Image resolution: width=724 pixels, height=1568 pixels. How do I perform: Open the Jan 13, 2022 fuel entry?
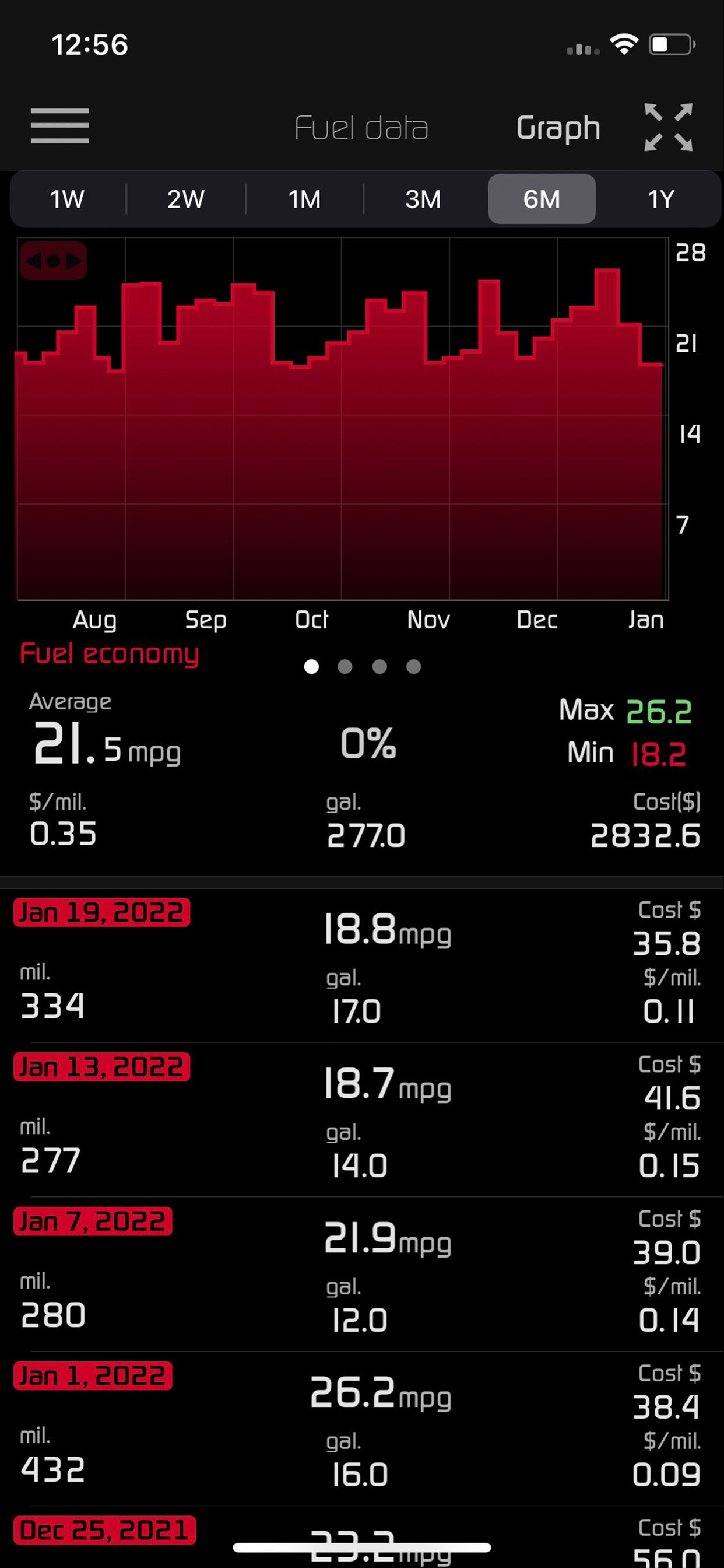(x=361, y=1119)
